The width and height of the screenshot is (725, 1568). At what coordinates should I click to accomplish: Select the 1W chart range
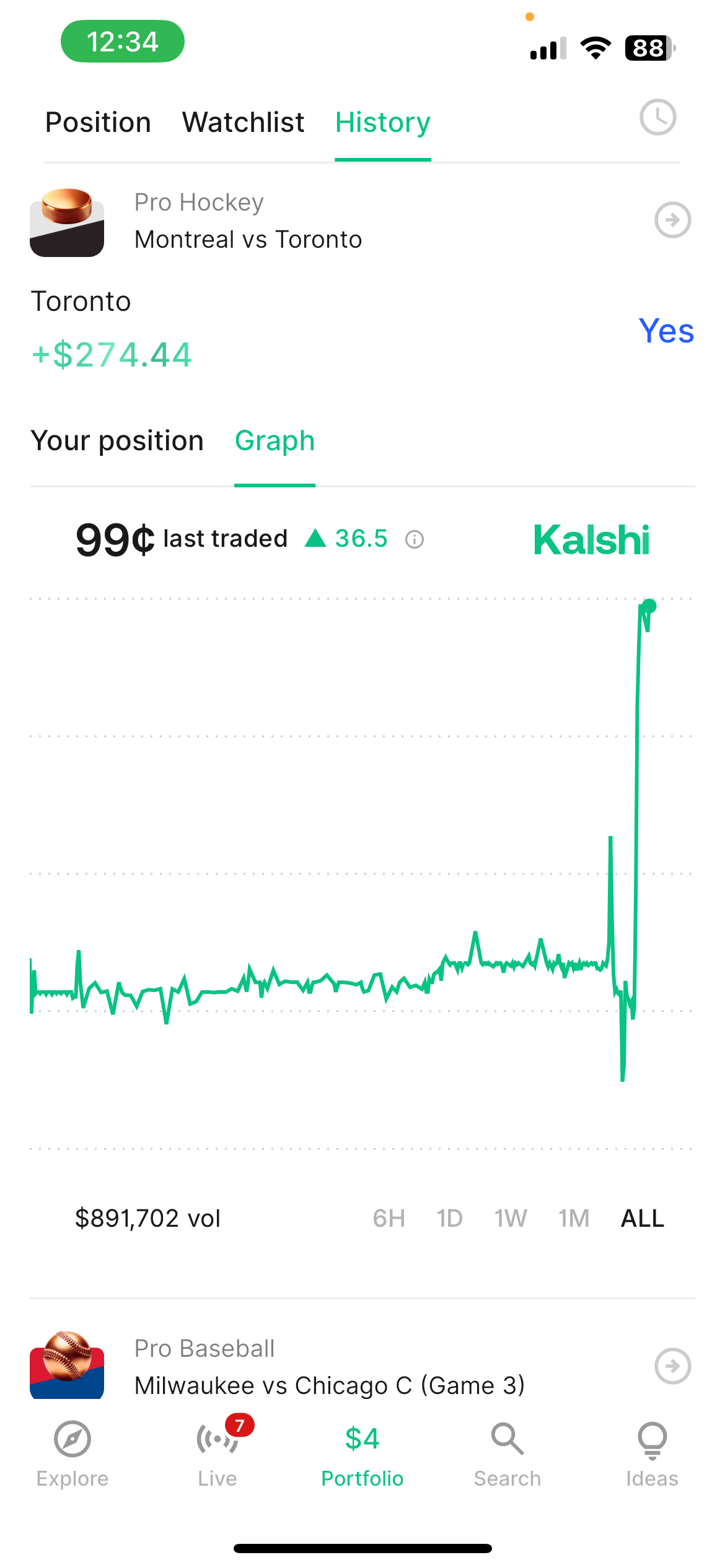[511, 1219]
